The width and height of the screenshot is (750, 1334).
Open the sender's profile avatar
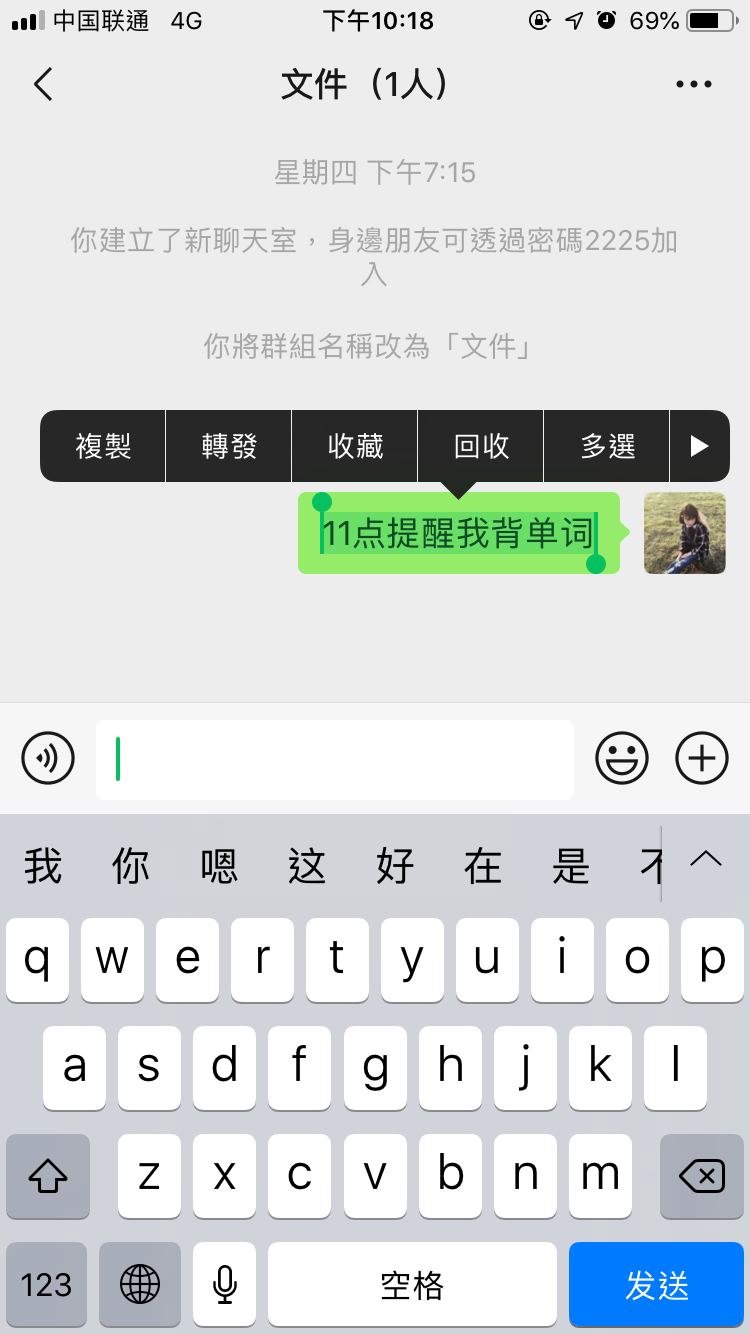pos(684,533)
